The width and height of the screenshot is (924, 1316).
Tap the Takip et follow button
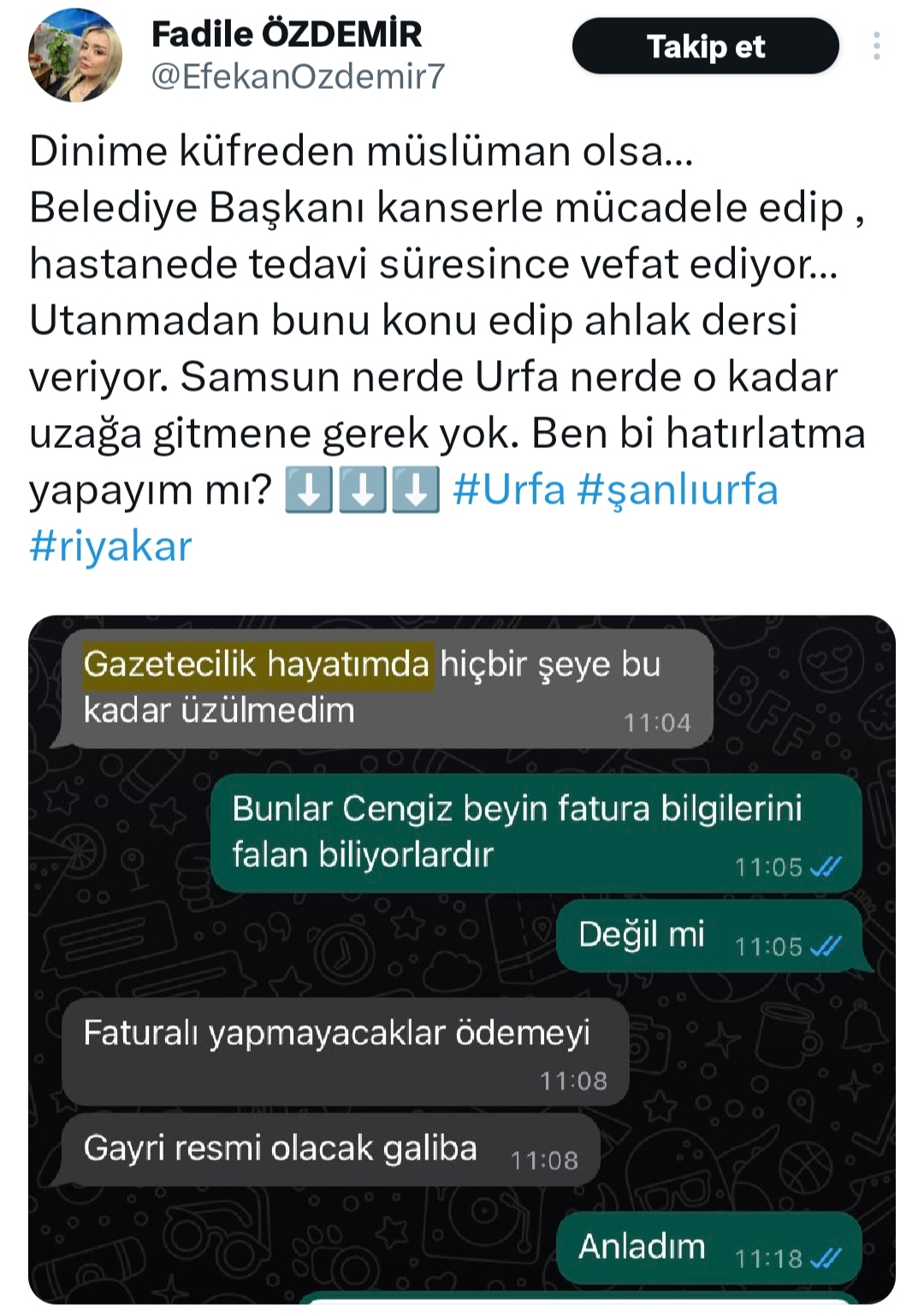pos(705,46)
